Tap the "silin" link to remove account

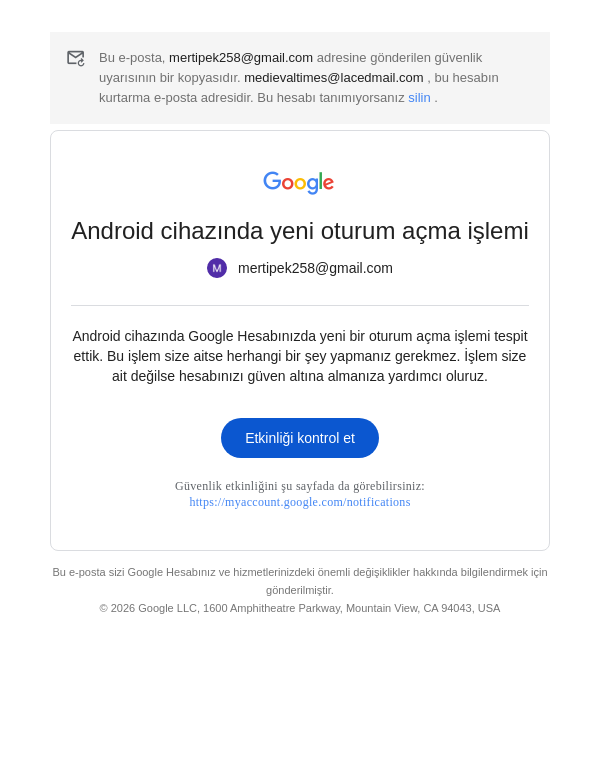point(419,98)
